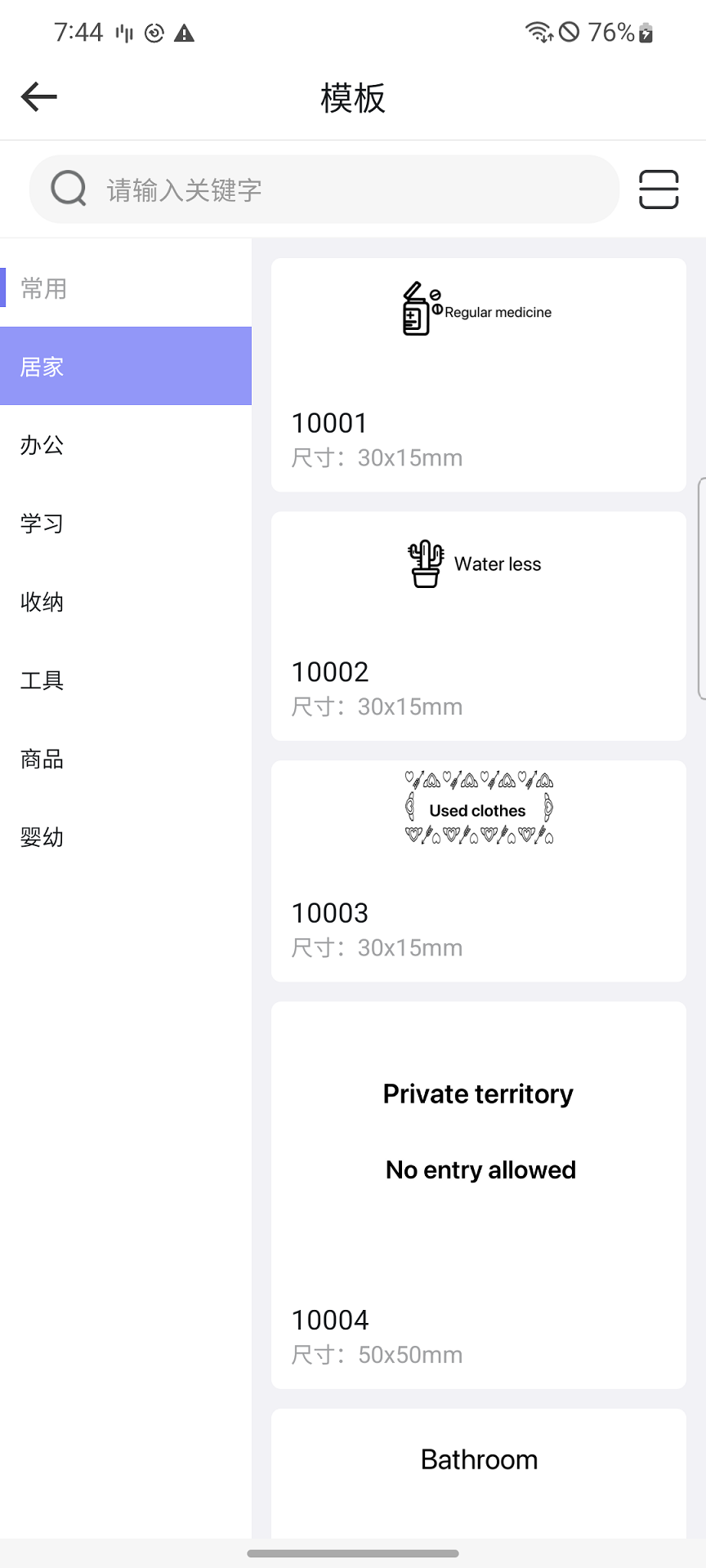Choose the 工具 category

click(x=41, y=679)
